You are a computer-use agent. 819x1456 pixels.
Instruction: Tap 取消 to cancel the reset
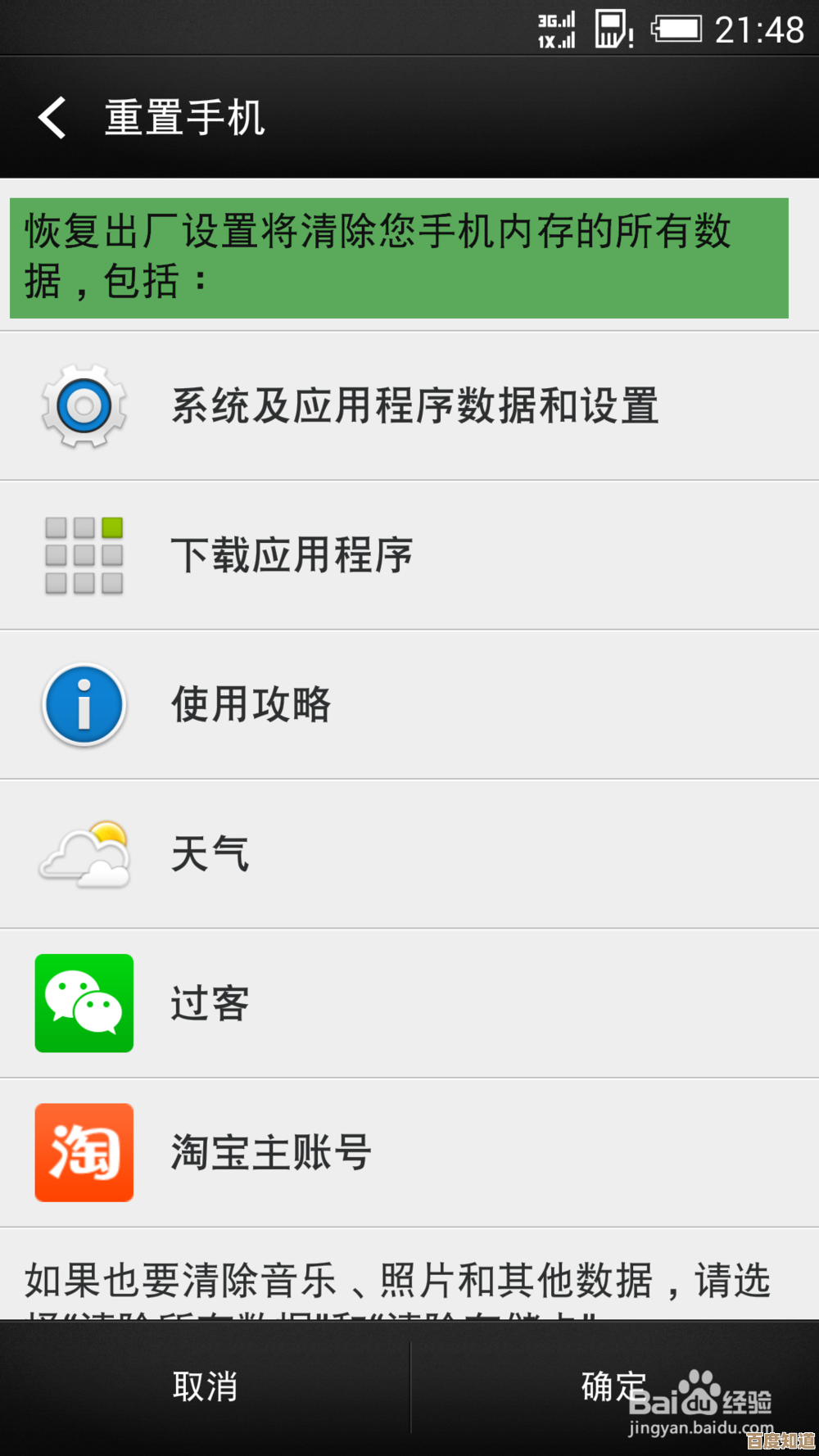[205, 1387]
